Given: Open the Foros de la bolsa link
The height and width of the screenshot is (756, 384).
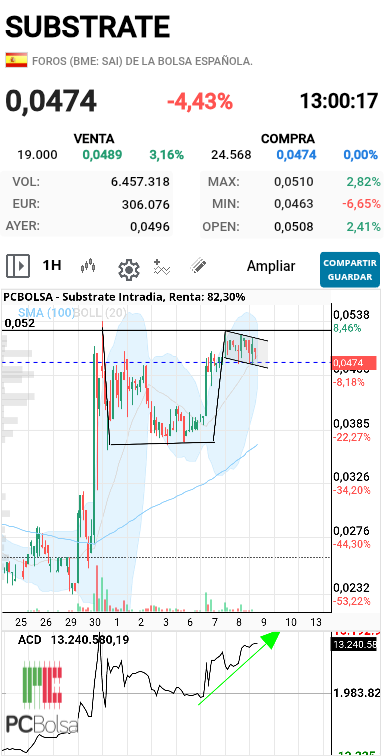Looking at the screenshot, I should 142,61.
